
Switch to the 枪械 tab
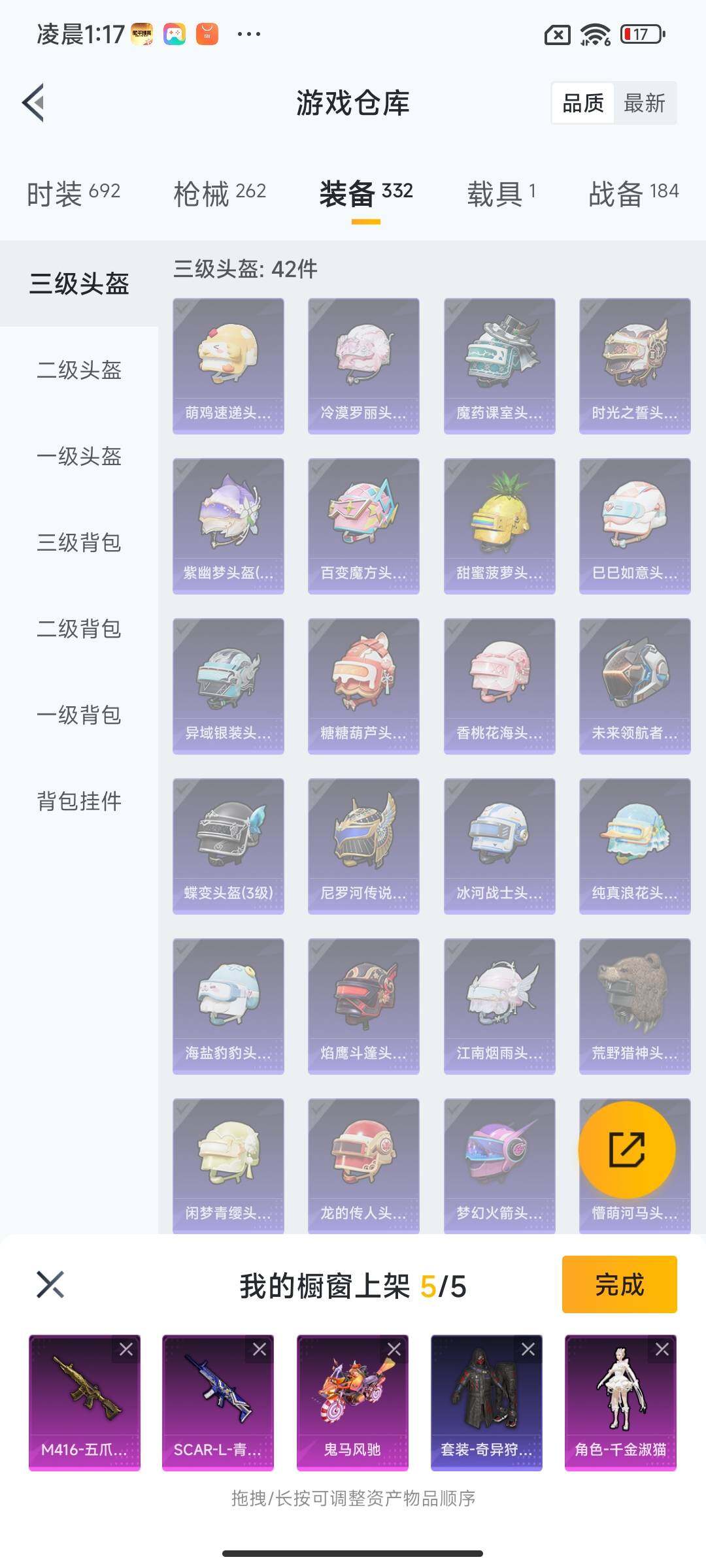[220, 193]
